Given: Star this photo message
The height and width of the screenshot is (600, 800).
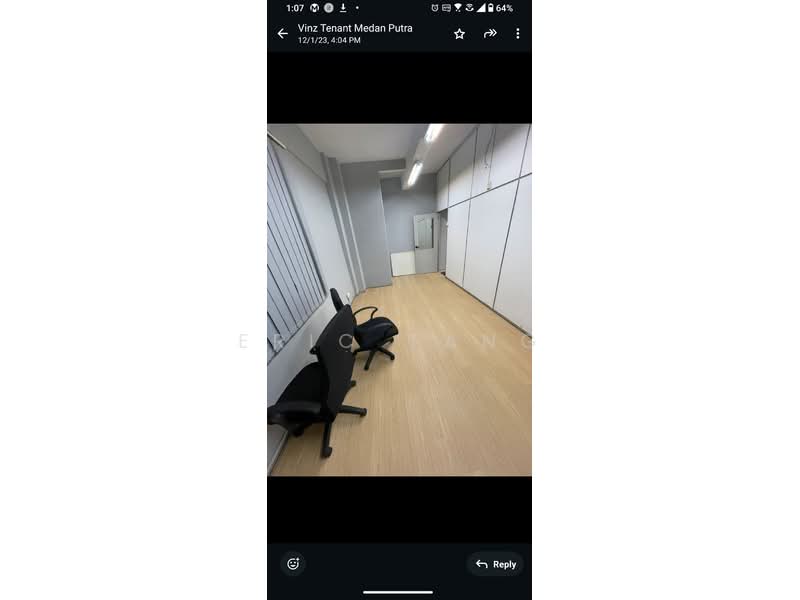Looking at the screenshot, I should tap(459, 34).
